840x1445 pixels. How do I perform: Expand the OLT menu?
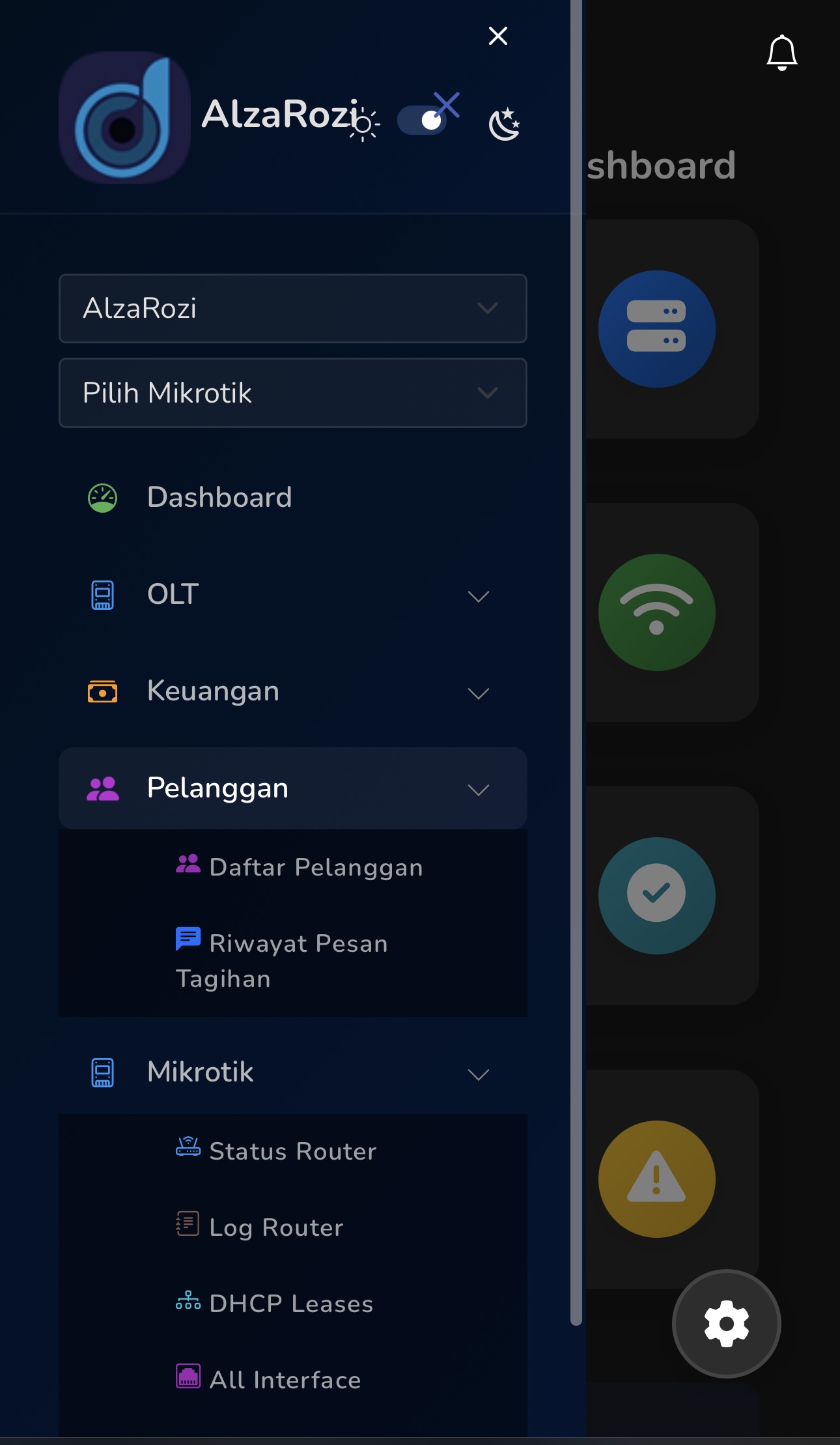pos(293,595)
